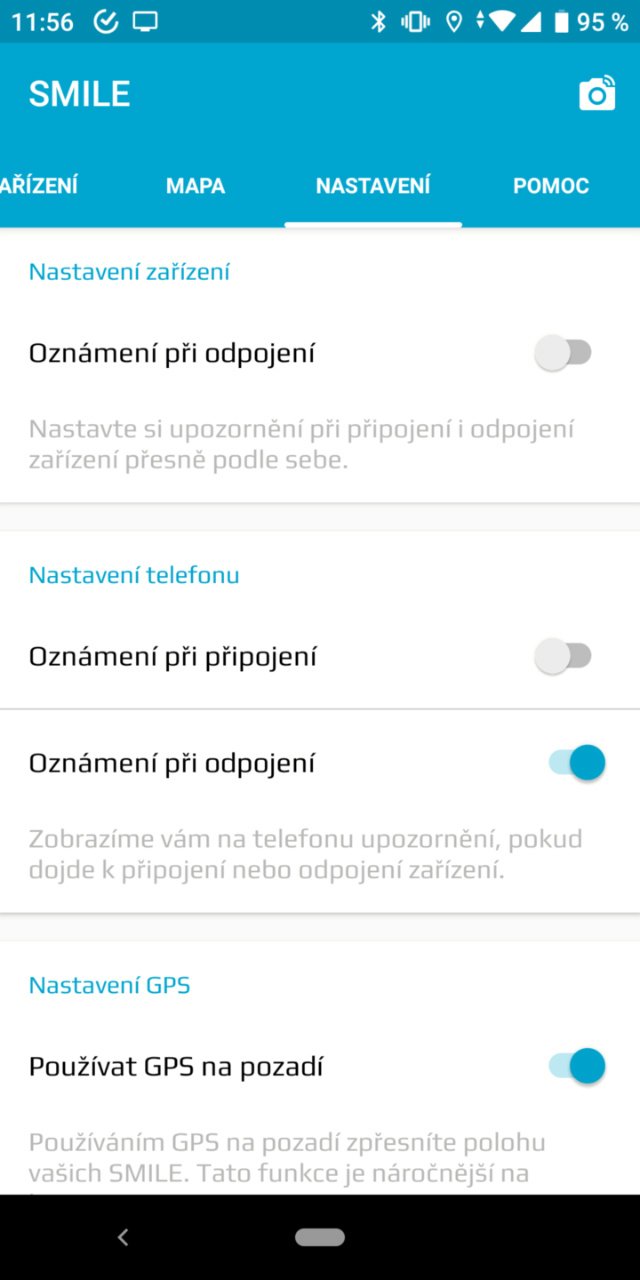Image resolution: width=640 pixels, height=1280 pixels.
Task: Tap the home pill in navigation bar
Action: (320, 1237)
